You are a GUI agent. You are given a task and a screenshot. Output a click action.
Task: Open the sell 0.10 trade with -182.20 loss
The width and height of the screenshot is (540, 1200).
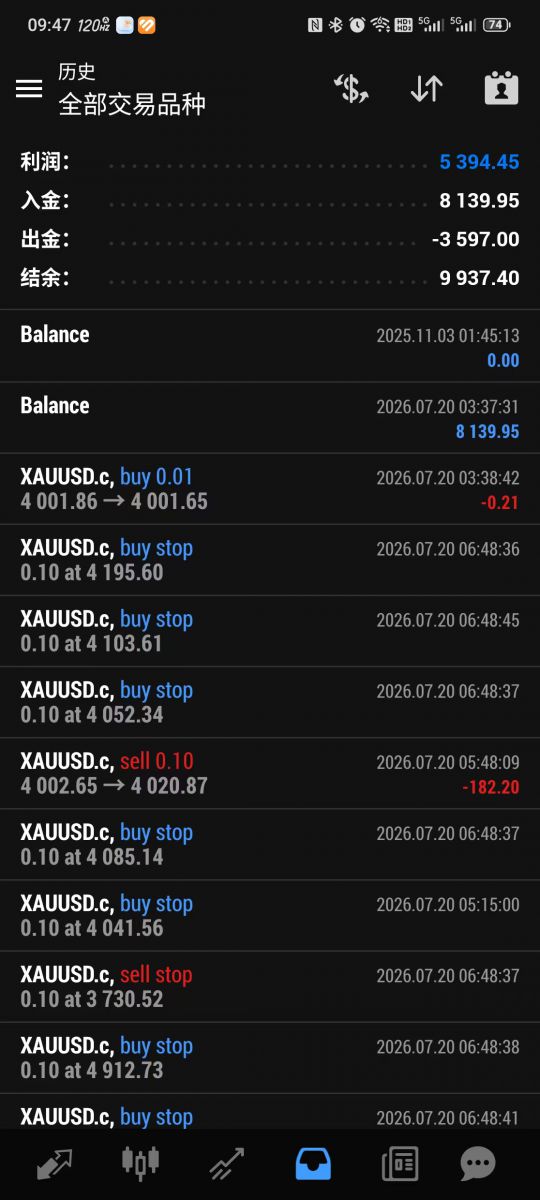[x=270, y=773]
